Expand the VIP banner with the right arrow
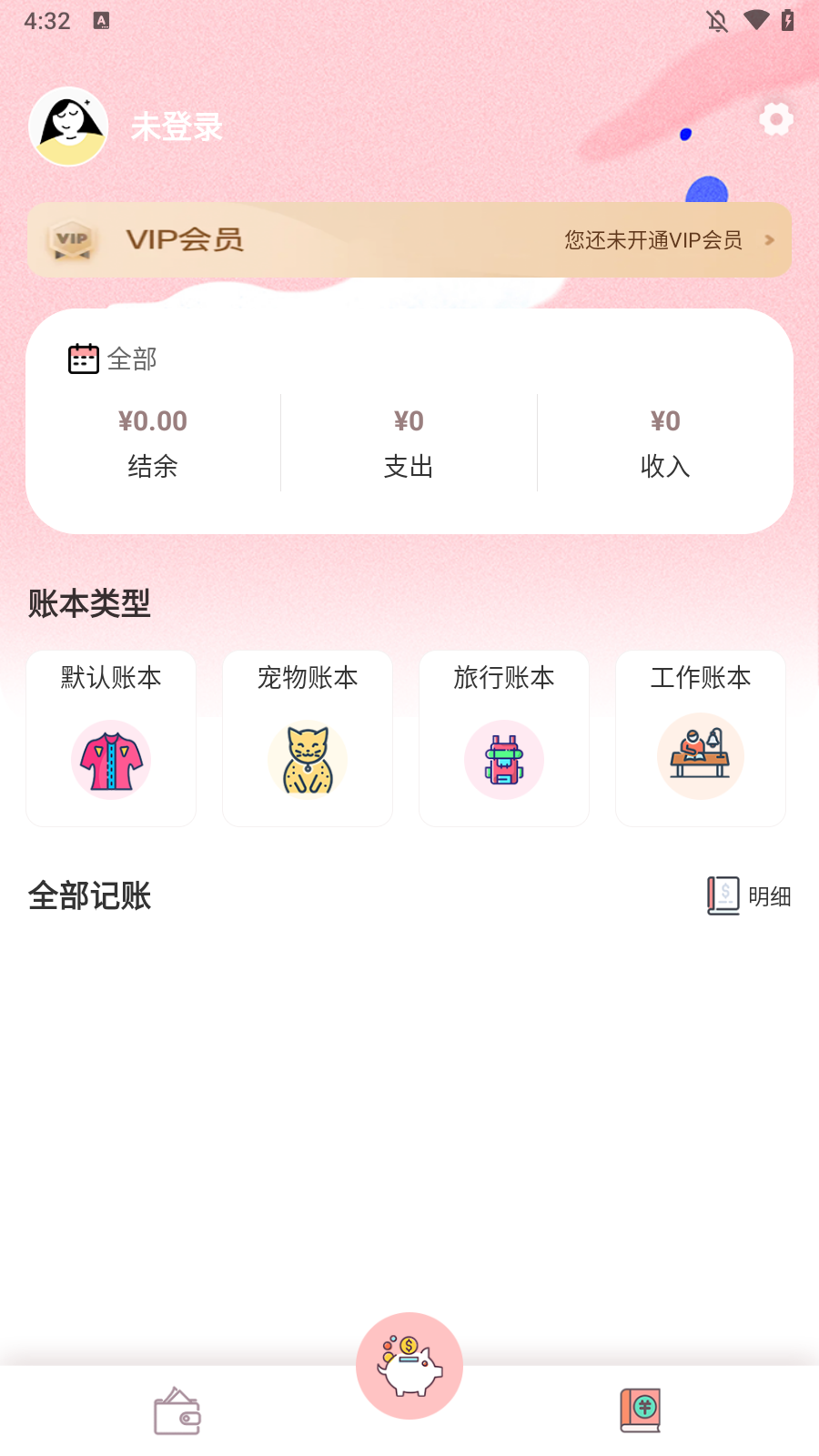This screenshot has height=1456, width=819. tap(769, 239)
